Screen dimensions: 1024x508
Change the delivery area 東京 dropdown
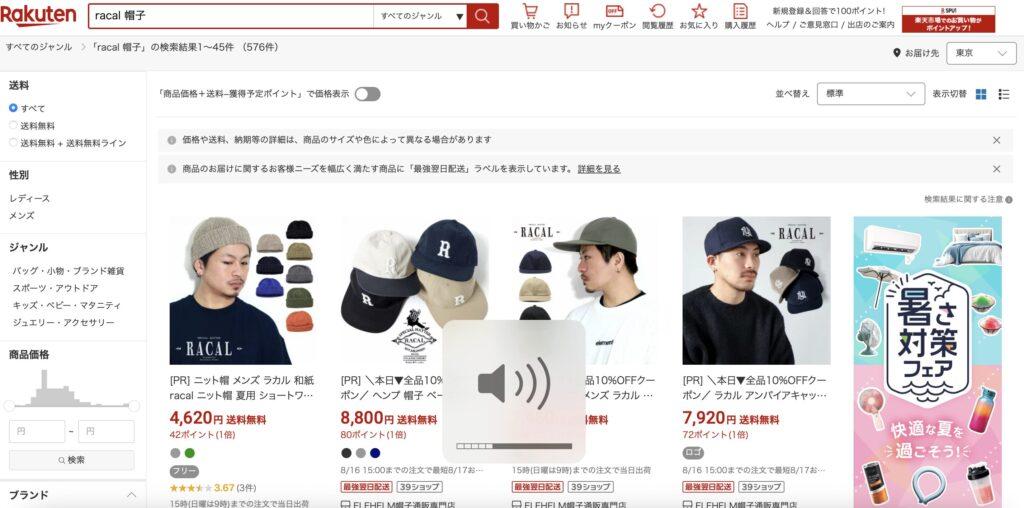pyautogui.click(x=984, y=53)
